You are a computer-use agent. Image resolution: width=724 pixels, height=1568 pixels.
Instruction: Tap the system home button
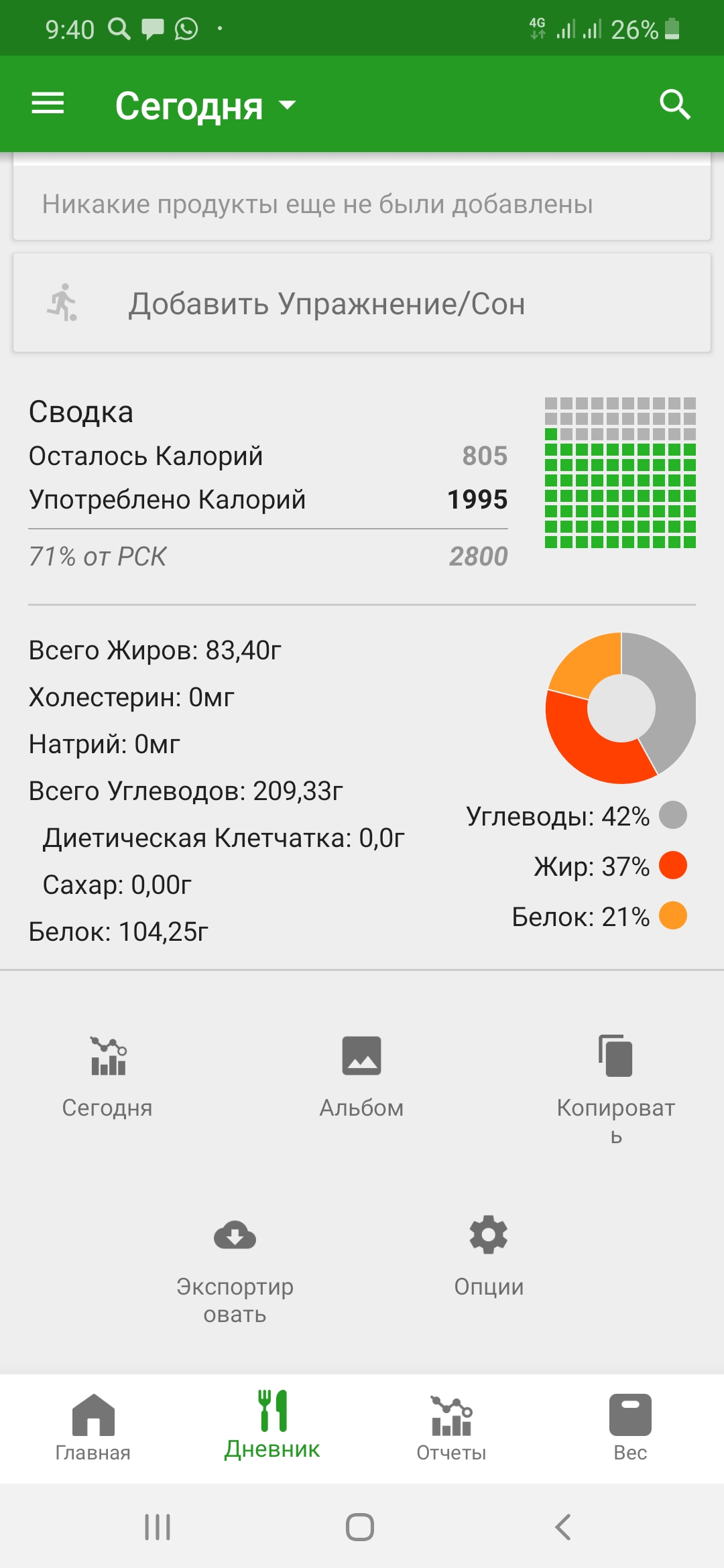(x=360, y=1527)
